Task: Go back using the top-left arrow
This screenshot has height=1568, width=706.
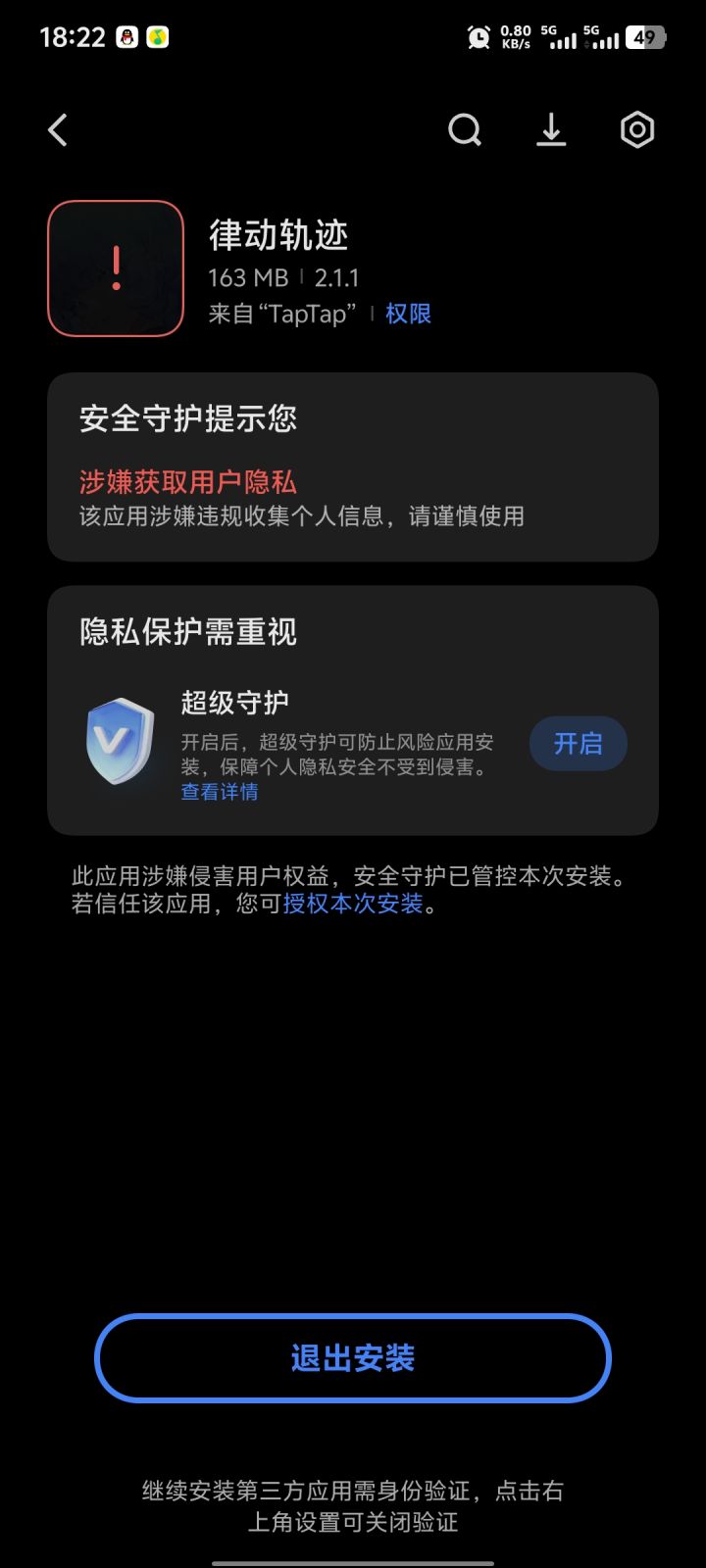Action: pos(58,129)
